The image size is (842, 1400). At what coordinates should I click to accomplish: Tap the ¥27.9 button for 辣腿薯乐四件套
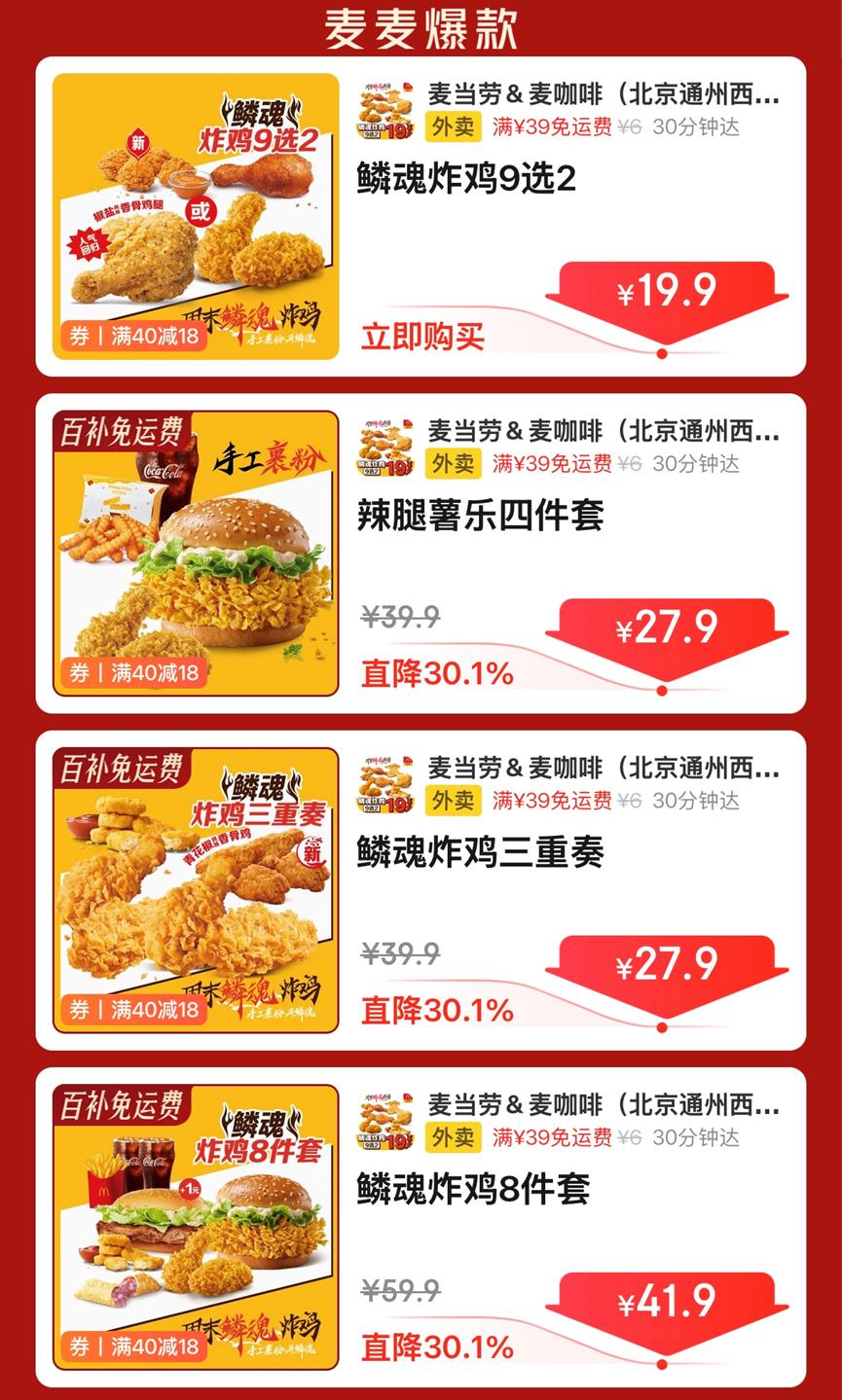[667, 628]
